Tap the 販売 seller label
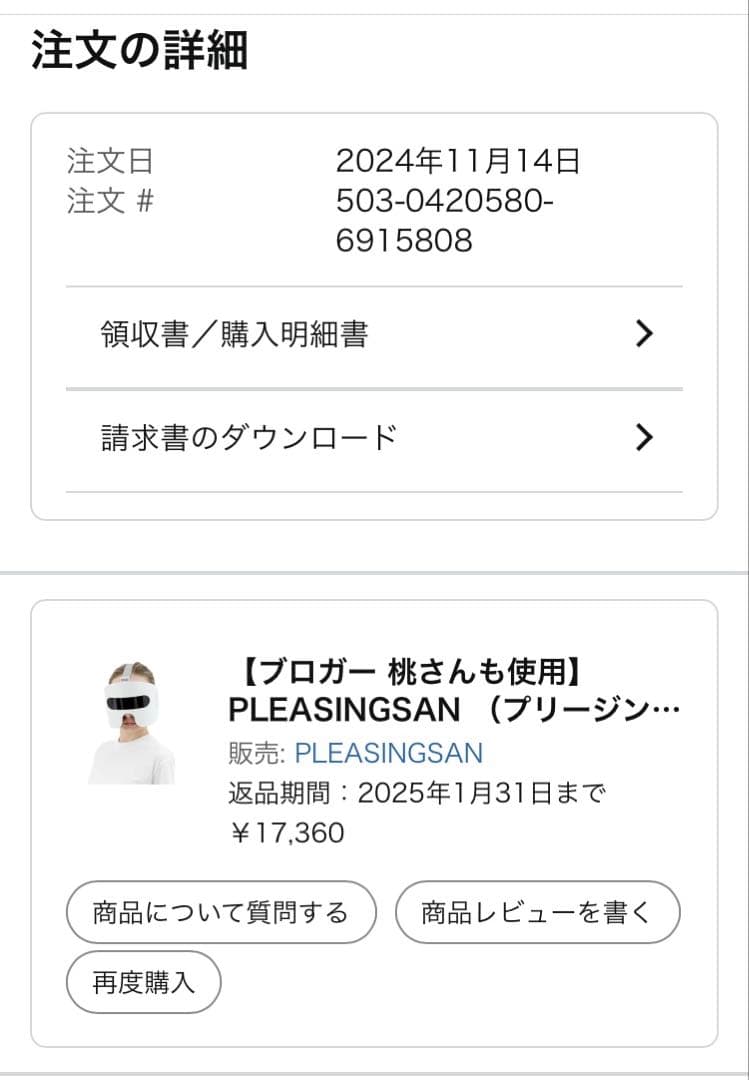The width and height of the screenshot is (749, 1080). point(246,752)
